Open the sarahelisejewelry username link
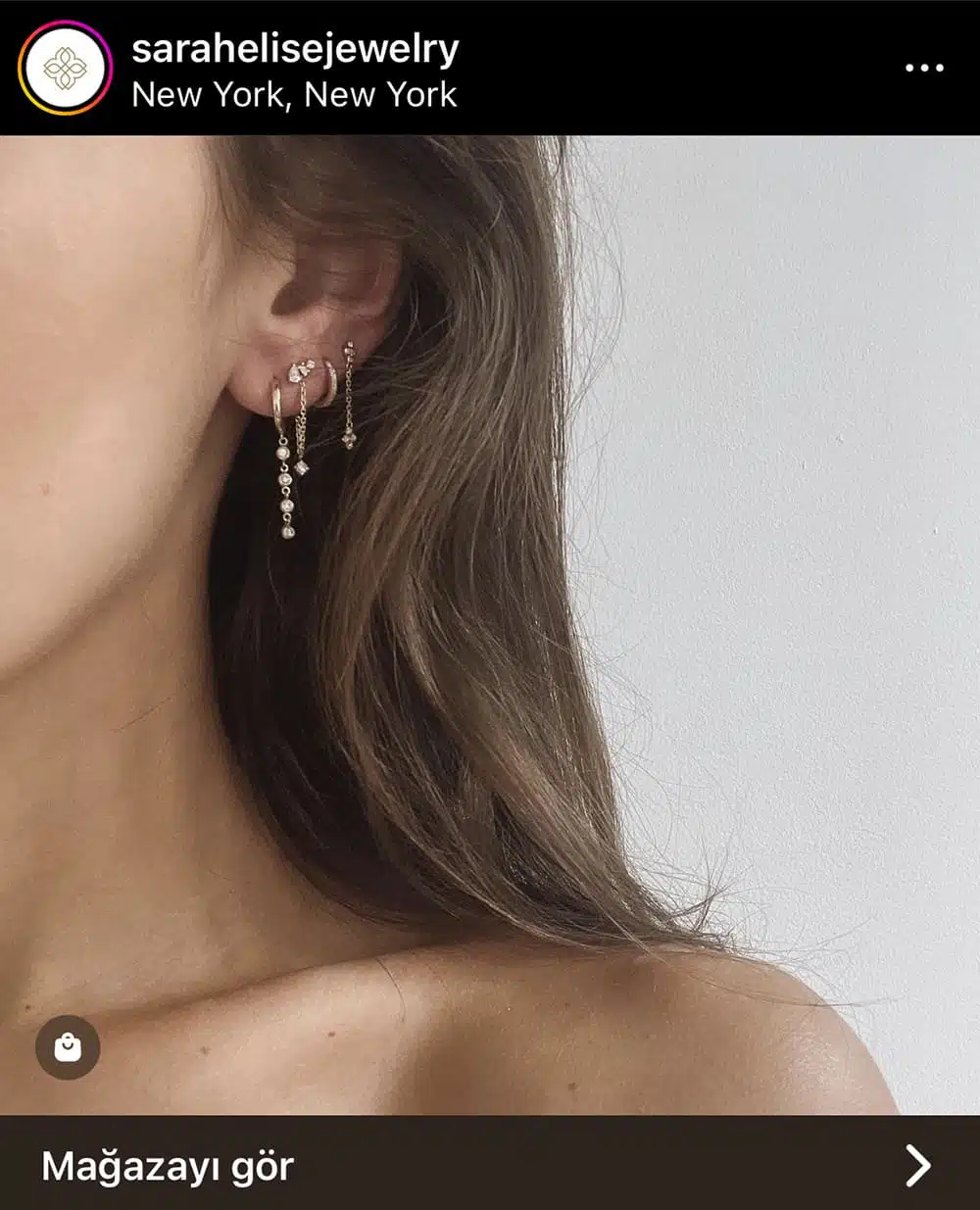Viewport: 980px width, 1210px height. [295, 48]
